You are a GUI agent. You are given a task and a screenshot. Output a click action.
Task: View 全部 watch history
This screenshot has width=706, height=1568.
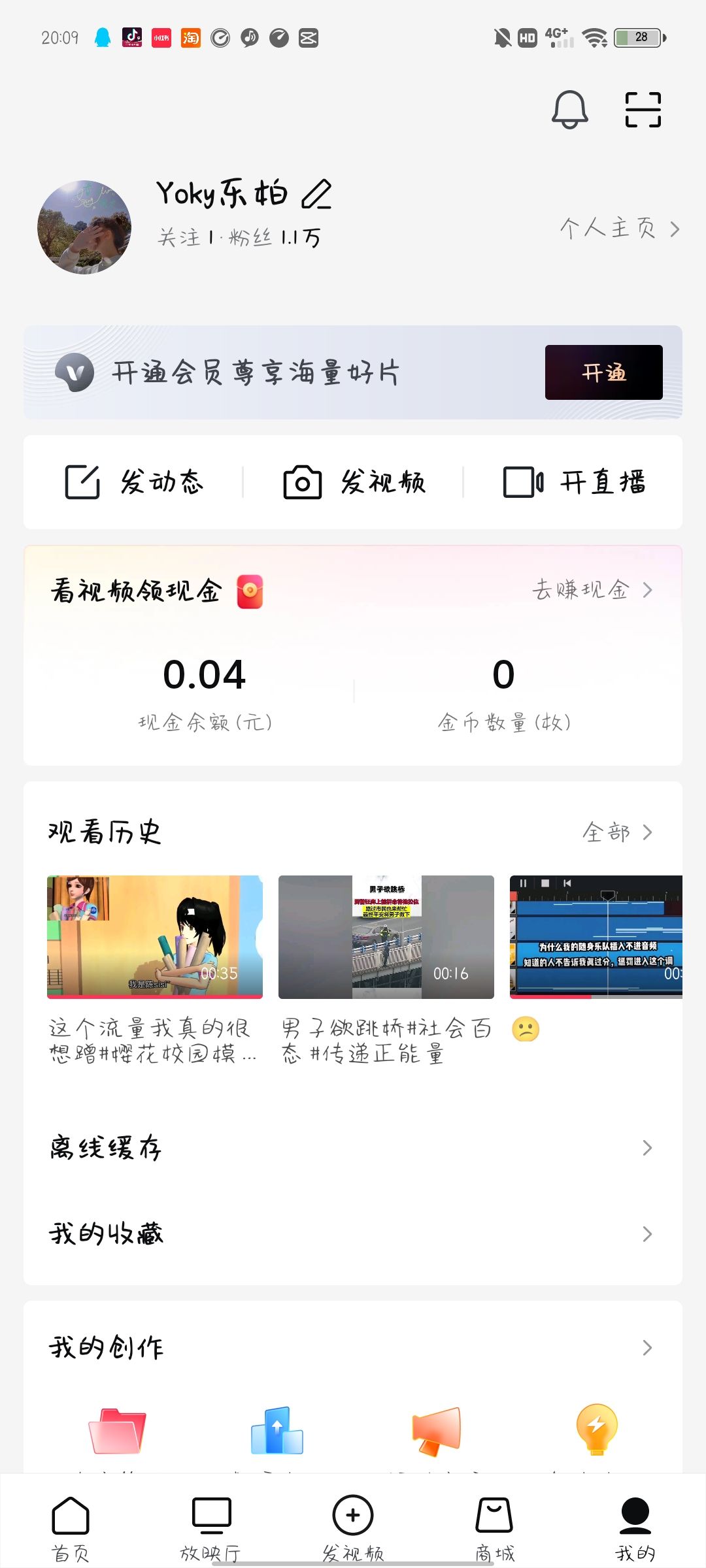pyautogui.click(x=617, y=832)
